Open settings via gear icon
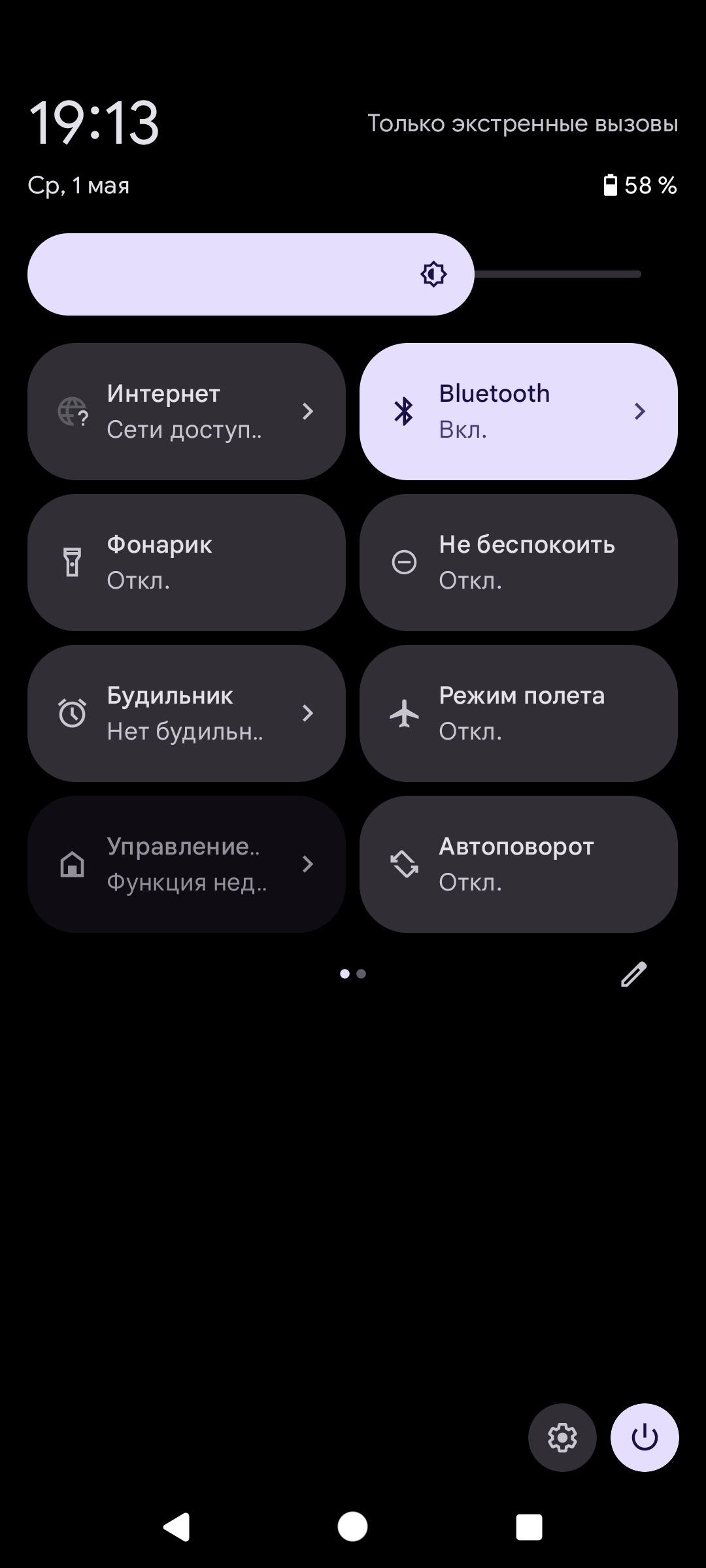The height and width of the screenshot is (1568, 706). click(x=562, y=1437)
